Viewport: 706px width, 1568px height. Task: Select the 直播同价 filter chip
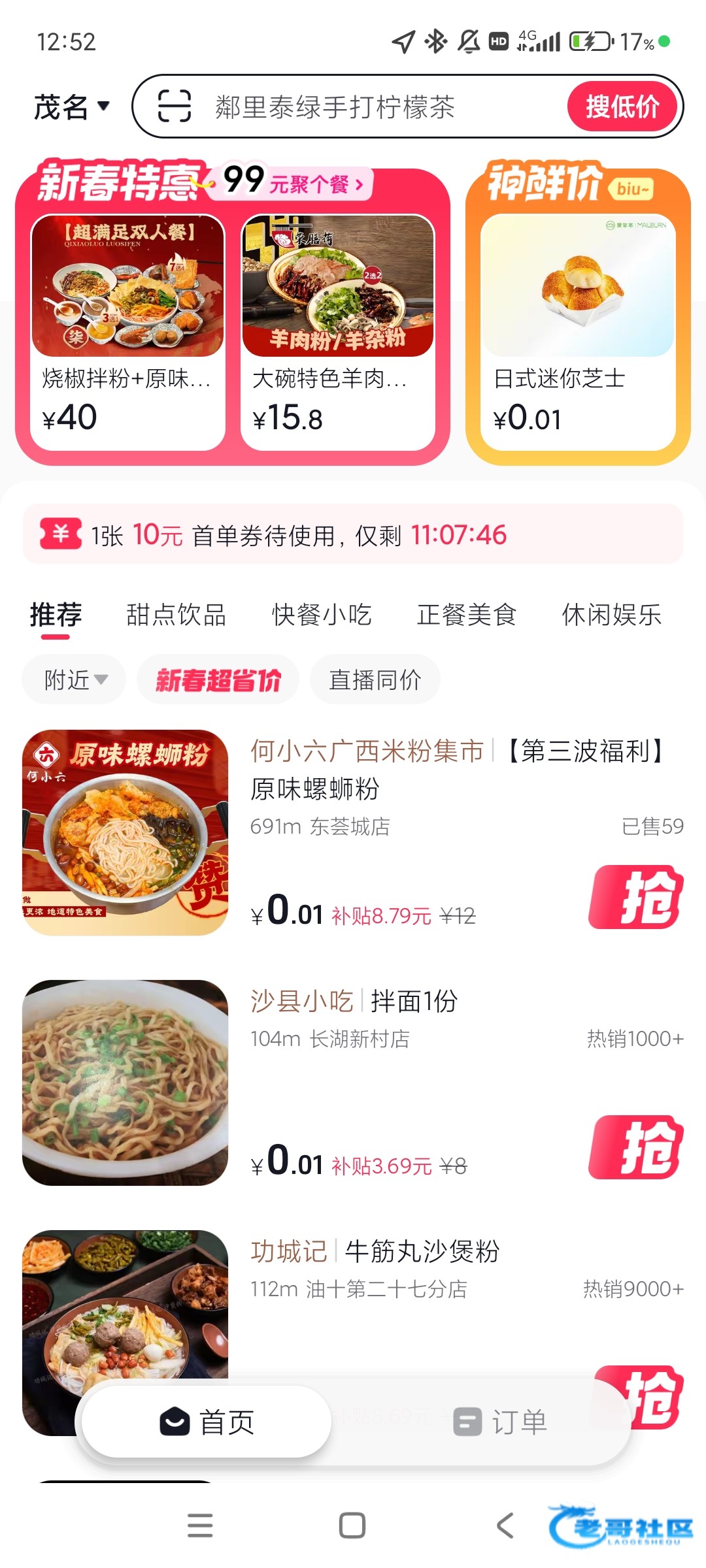point(375,679)
